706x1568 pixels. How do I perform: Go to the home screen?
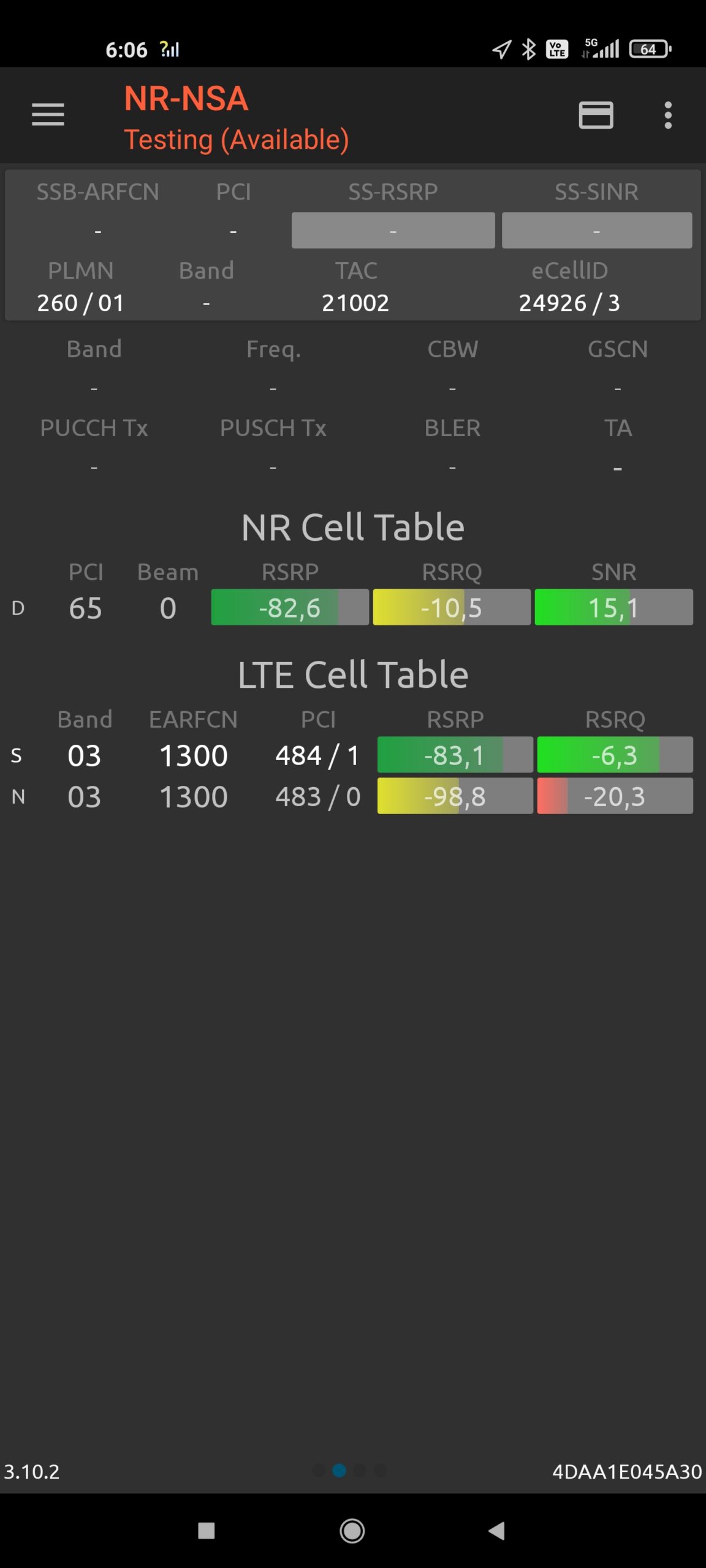(352, 1530)
